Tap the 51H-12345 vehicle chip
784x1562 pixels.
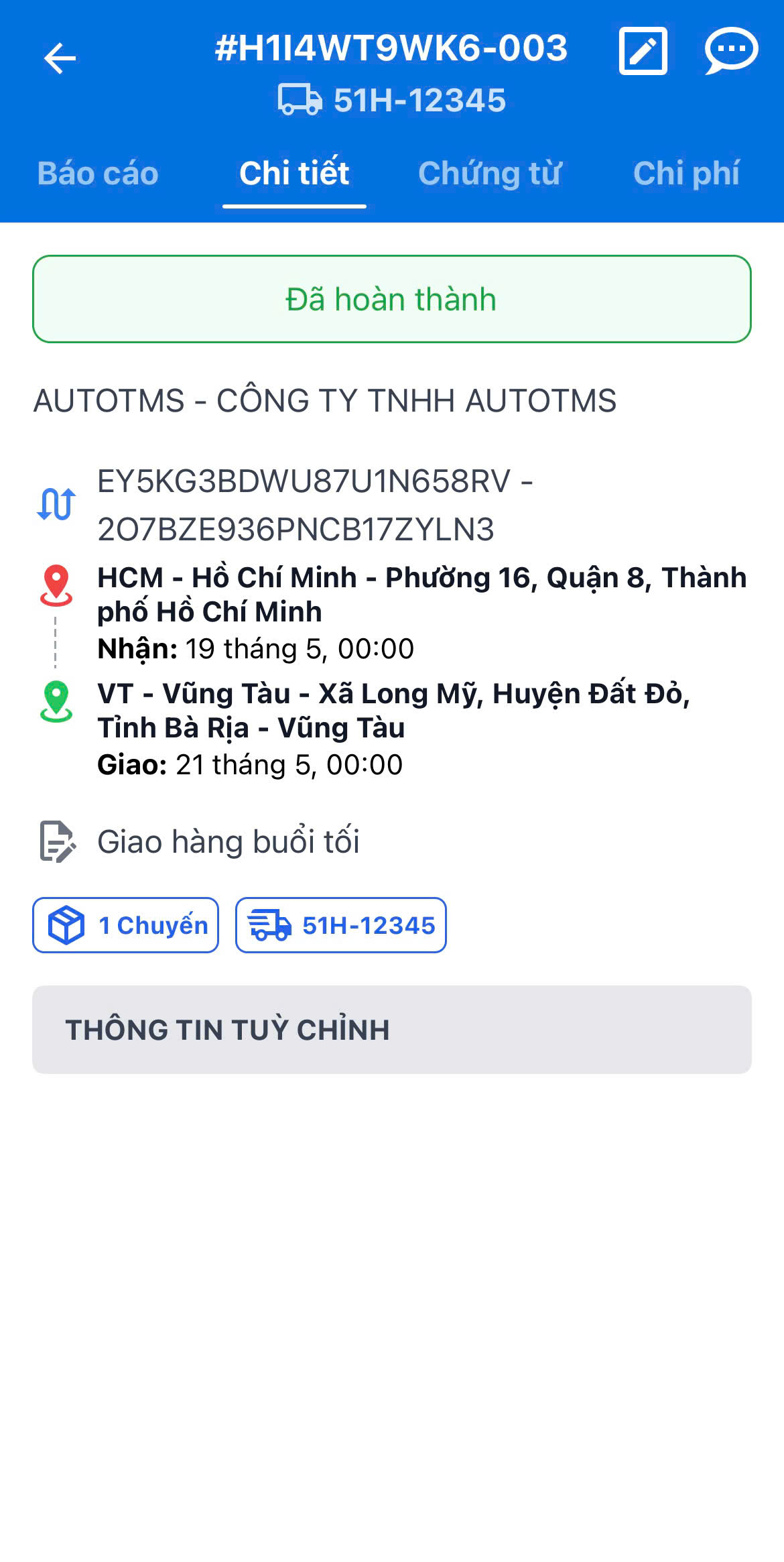341,926
